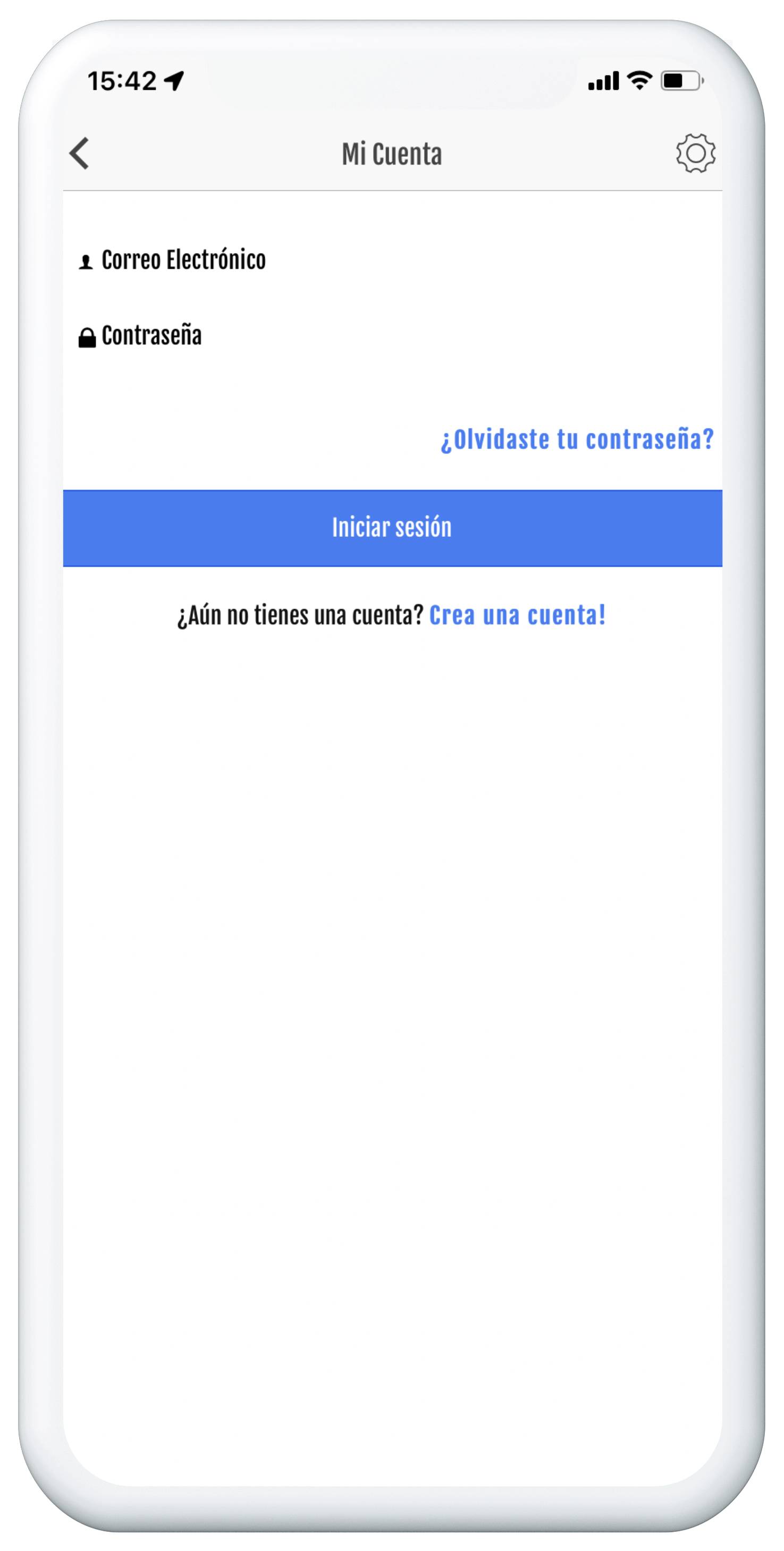Open the settings gear icon
784x1551 pixels.
coord(695,153)
